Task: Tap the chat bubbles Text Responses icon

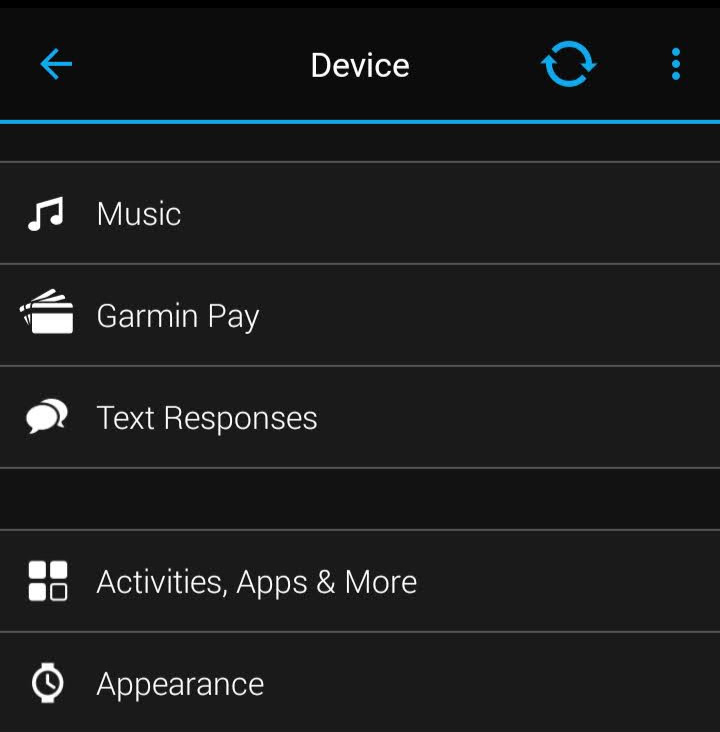Action: coord(45,417)
